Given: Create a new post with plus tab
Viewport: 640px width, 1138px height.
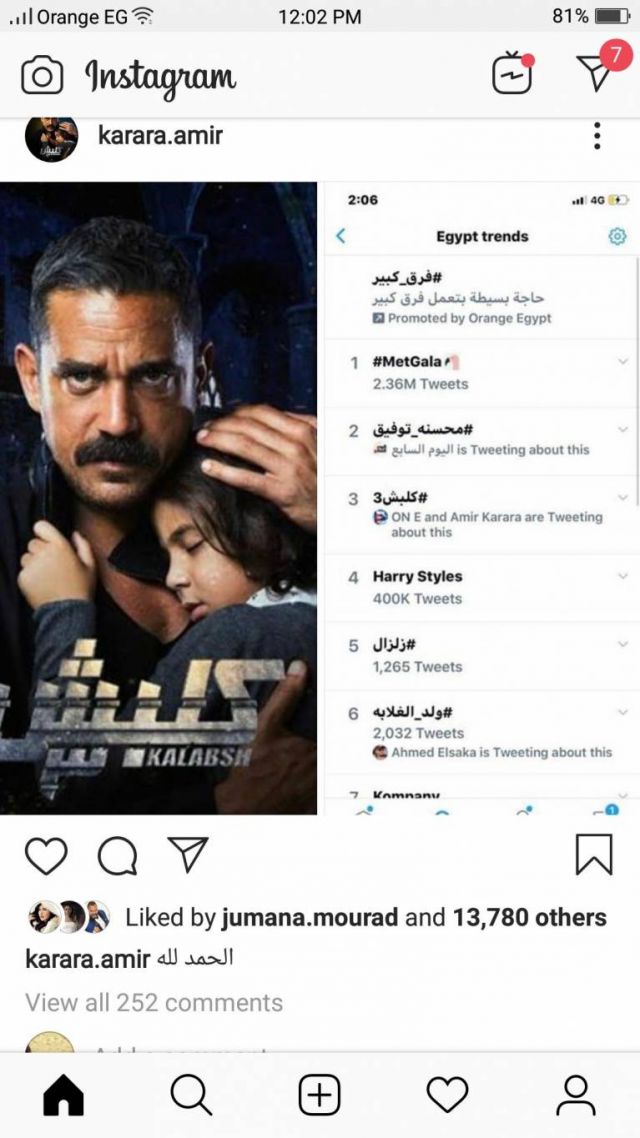Looking at the screenshot, I should pyautogui.click(x=319, y=1096).
